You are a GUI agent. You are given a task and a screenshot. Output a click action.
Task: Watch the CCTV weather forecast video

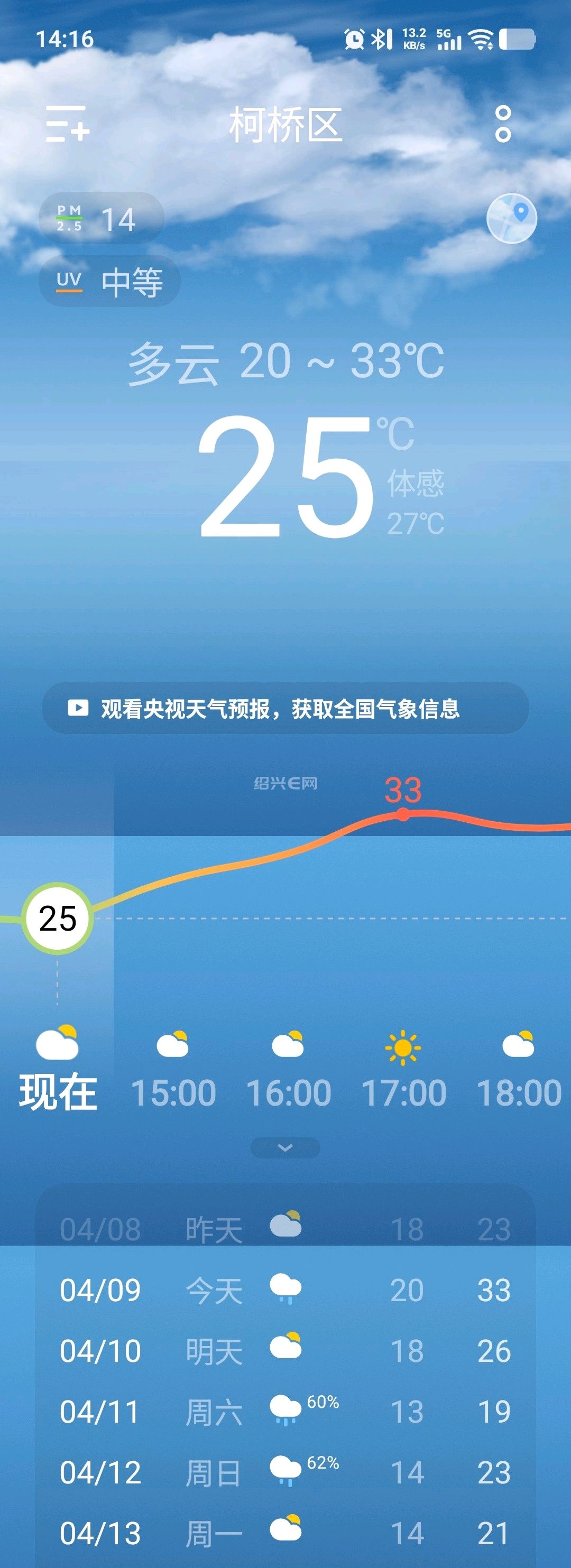tap(285, 708)
